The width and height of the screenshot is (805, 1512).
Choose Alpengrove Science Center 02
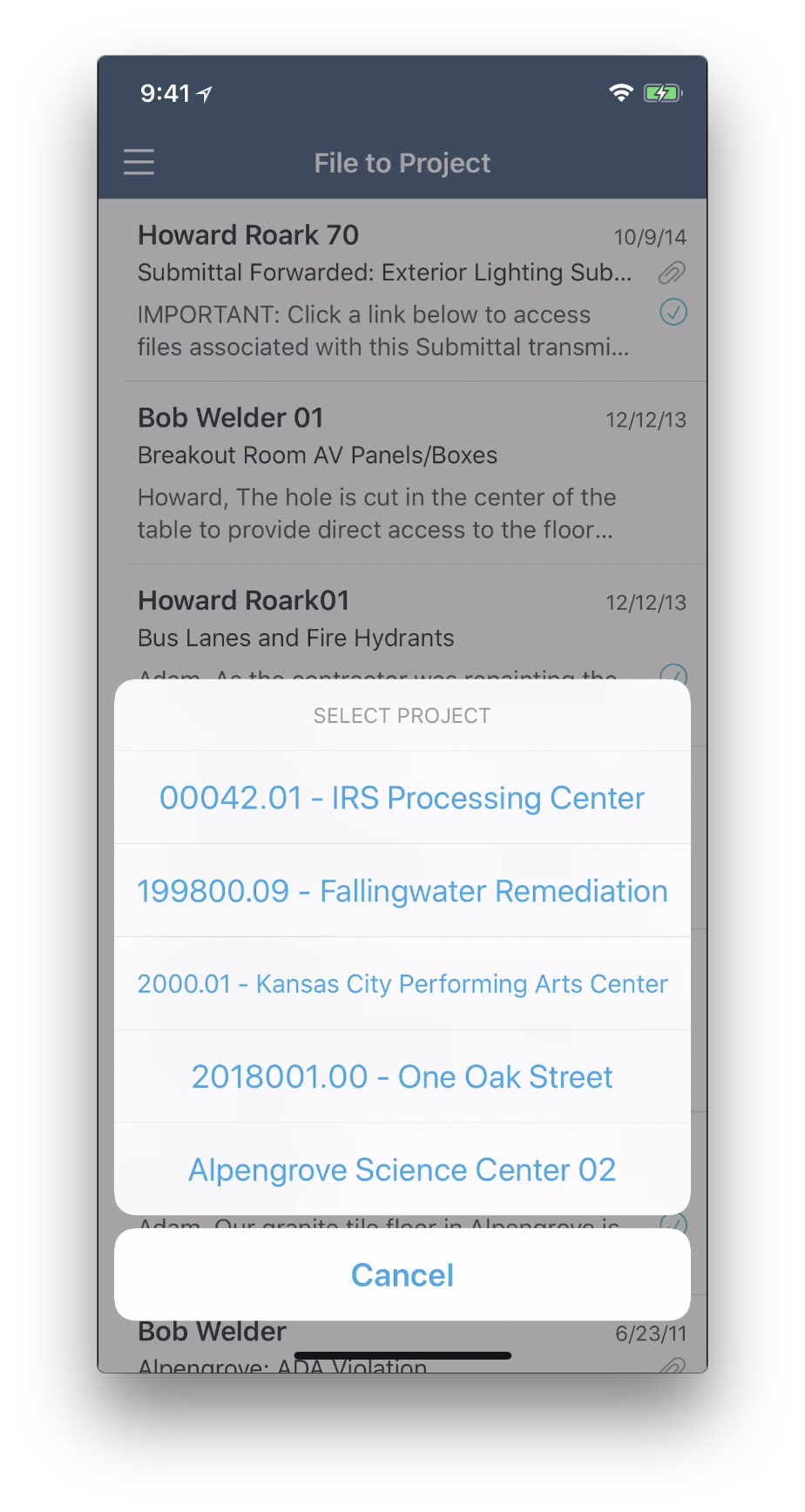pyautogui.click(x=402, y=1170)
